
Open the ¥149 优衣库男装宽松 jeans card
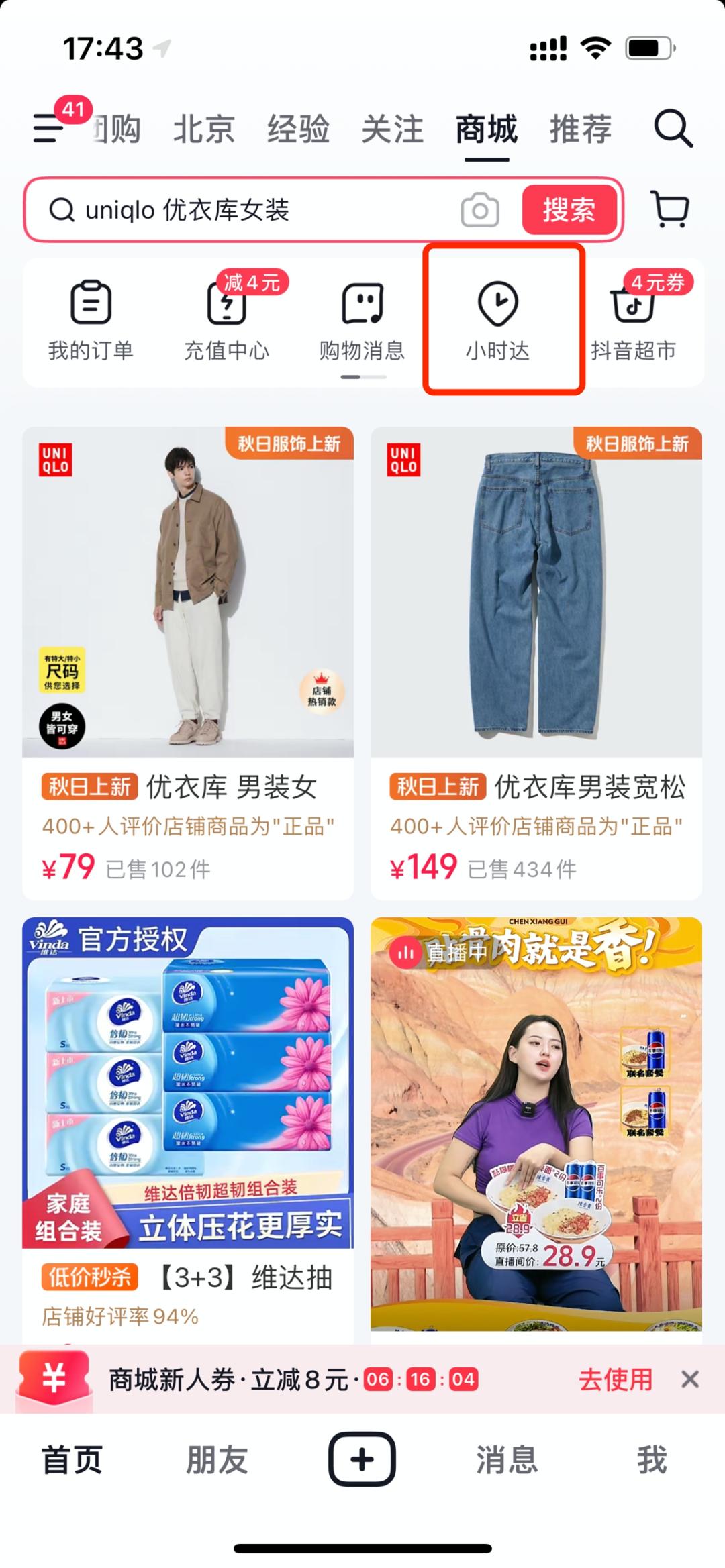[536, 663]
